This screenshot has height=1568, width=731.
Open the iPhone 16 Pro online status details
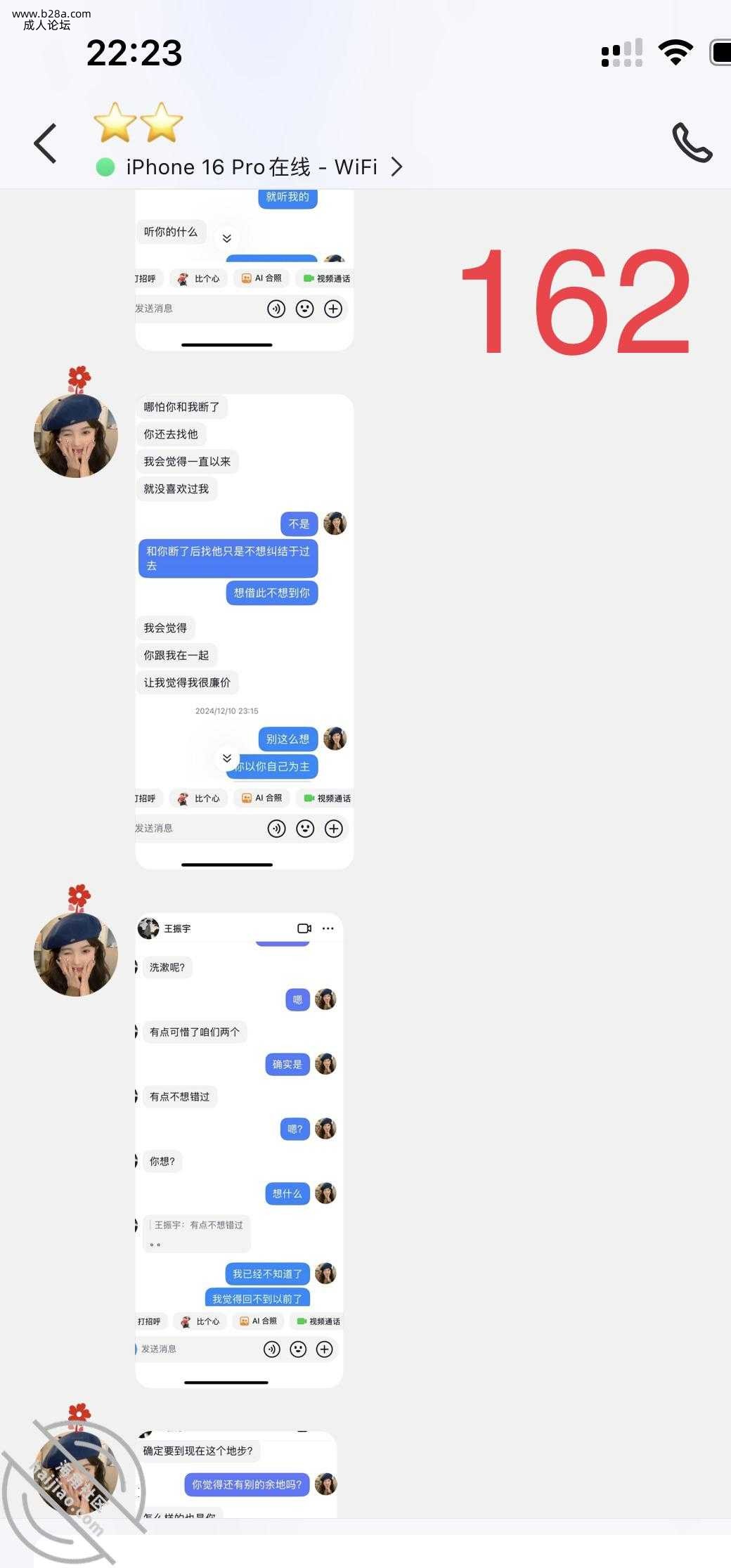pyautogui.click(x=250, y=167)
